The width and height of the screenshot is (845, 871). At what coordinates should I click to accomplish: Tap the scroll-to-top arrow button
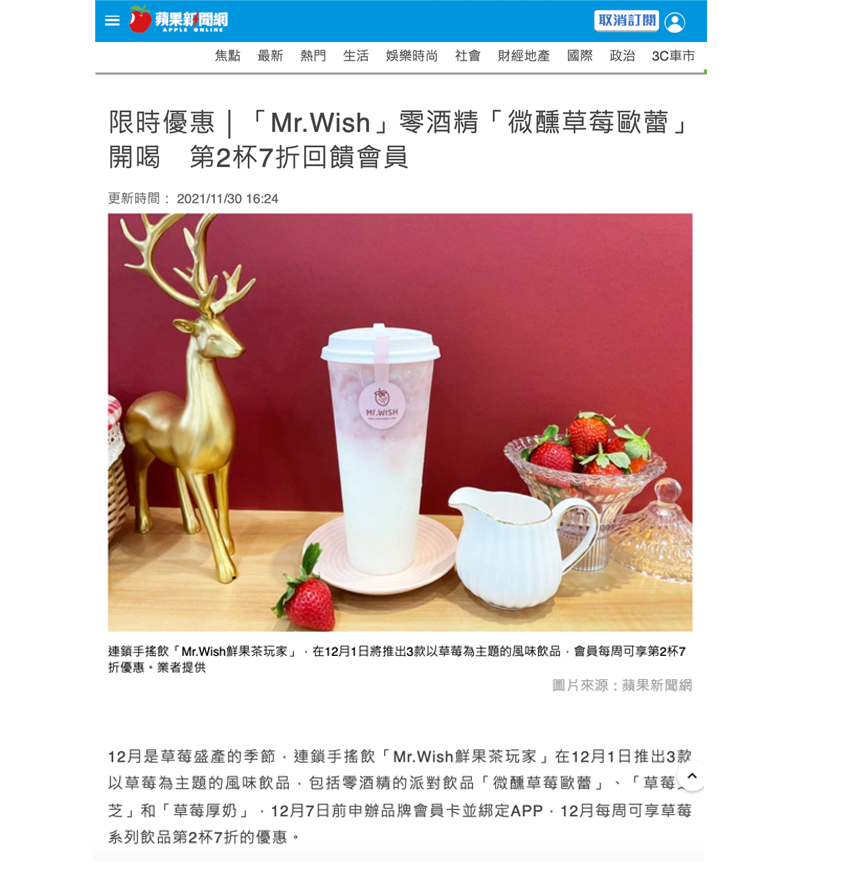click(691, 776)
